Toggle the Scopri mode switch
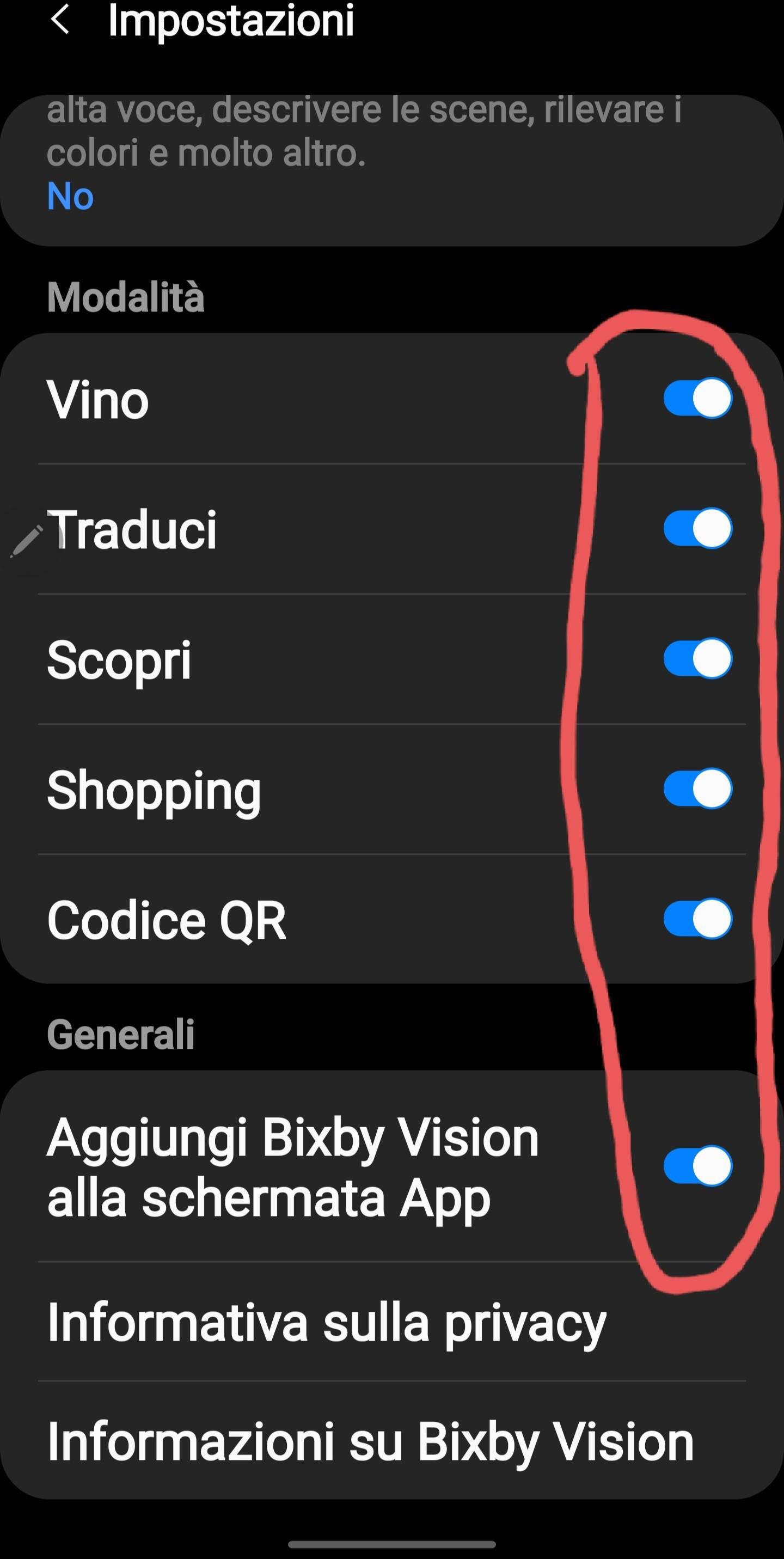784x1559 pixels. point(697,658)
